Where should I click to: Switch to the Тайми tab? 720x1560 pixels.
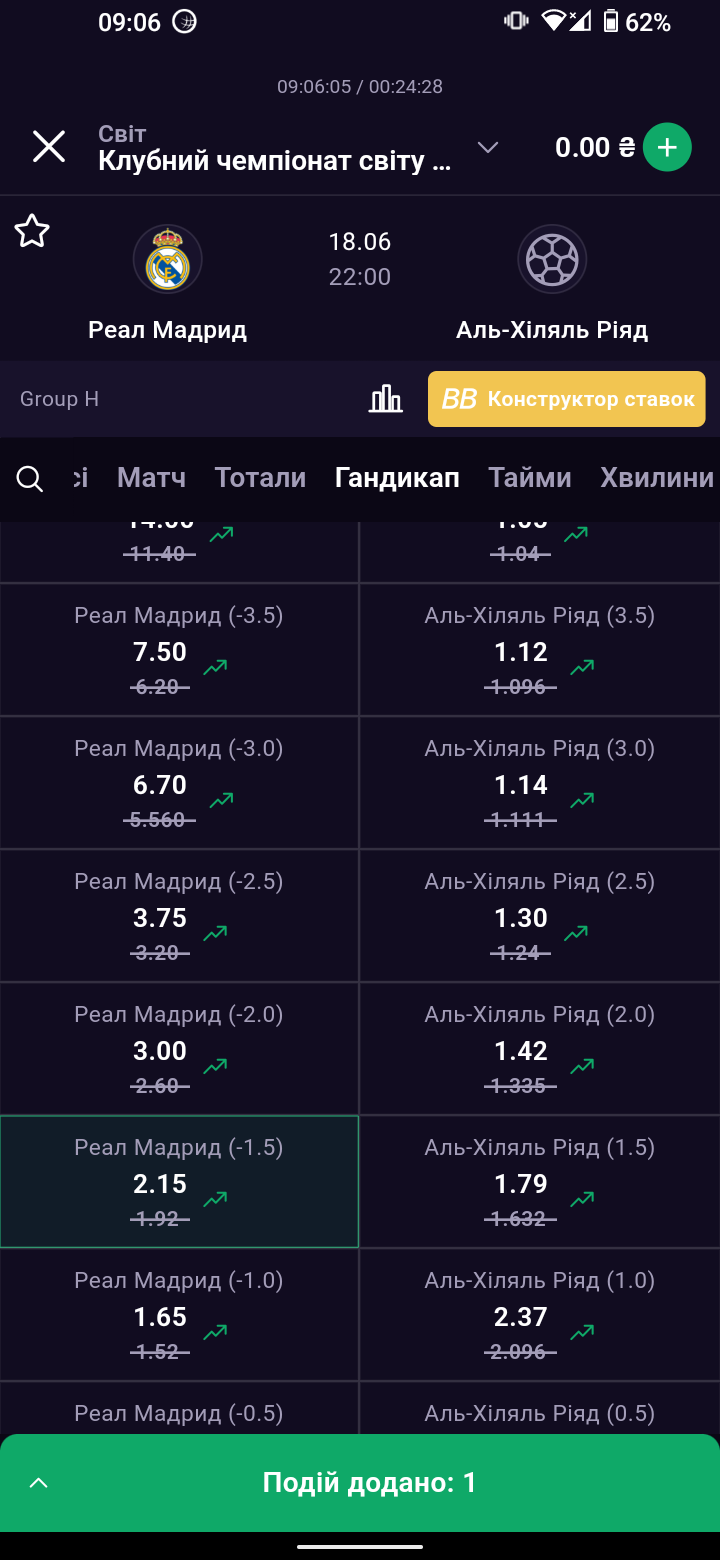click(530, 478)
